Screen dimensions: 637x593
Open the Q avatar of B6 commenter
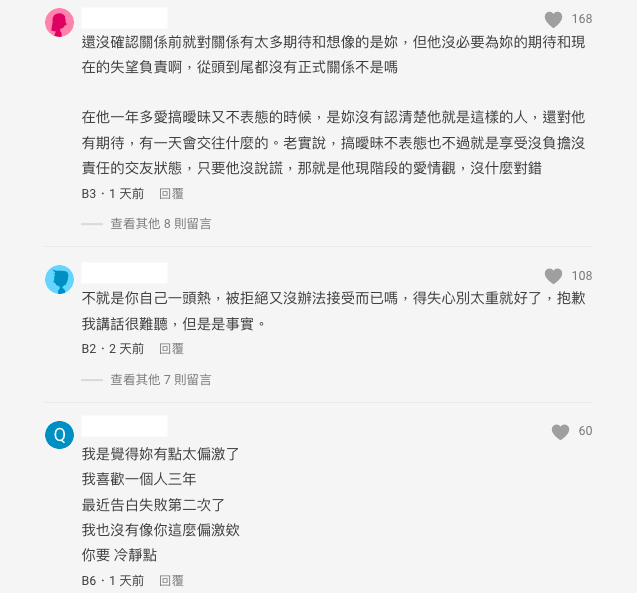coord(60,435)
